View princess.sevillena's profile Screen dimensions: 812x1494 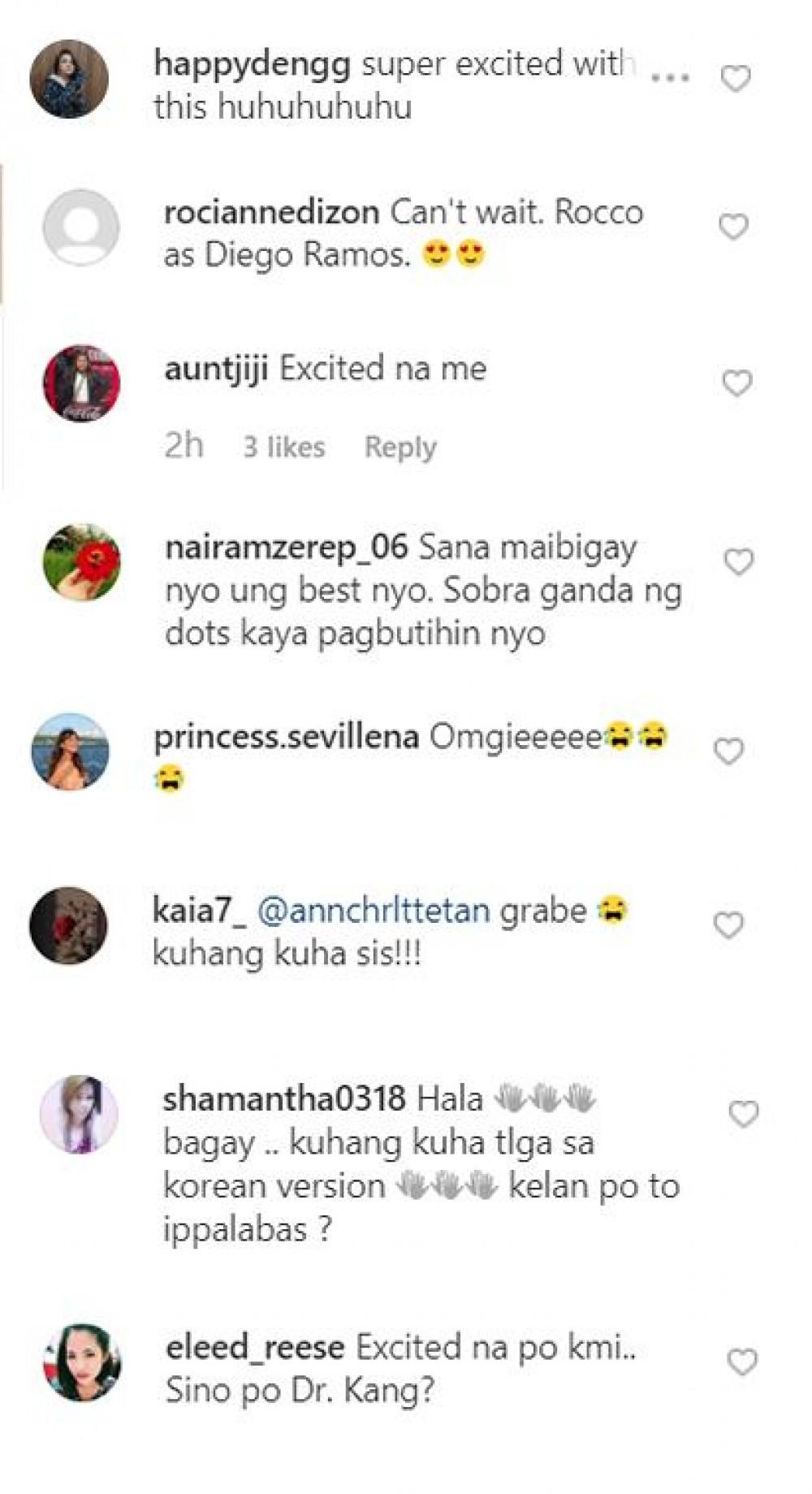coord(286,737)
